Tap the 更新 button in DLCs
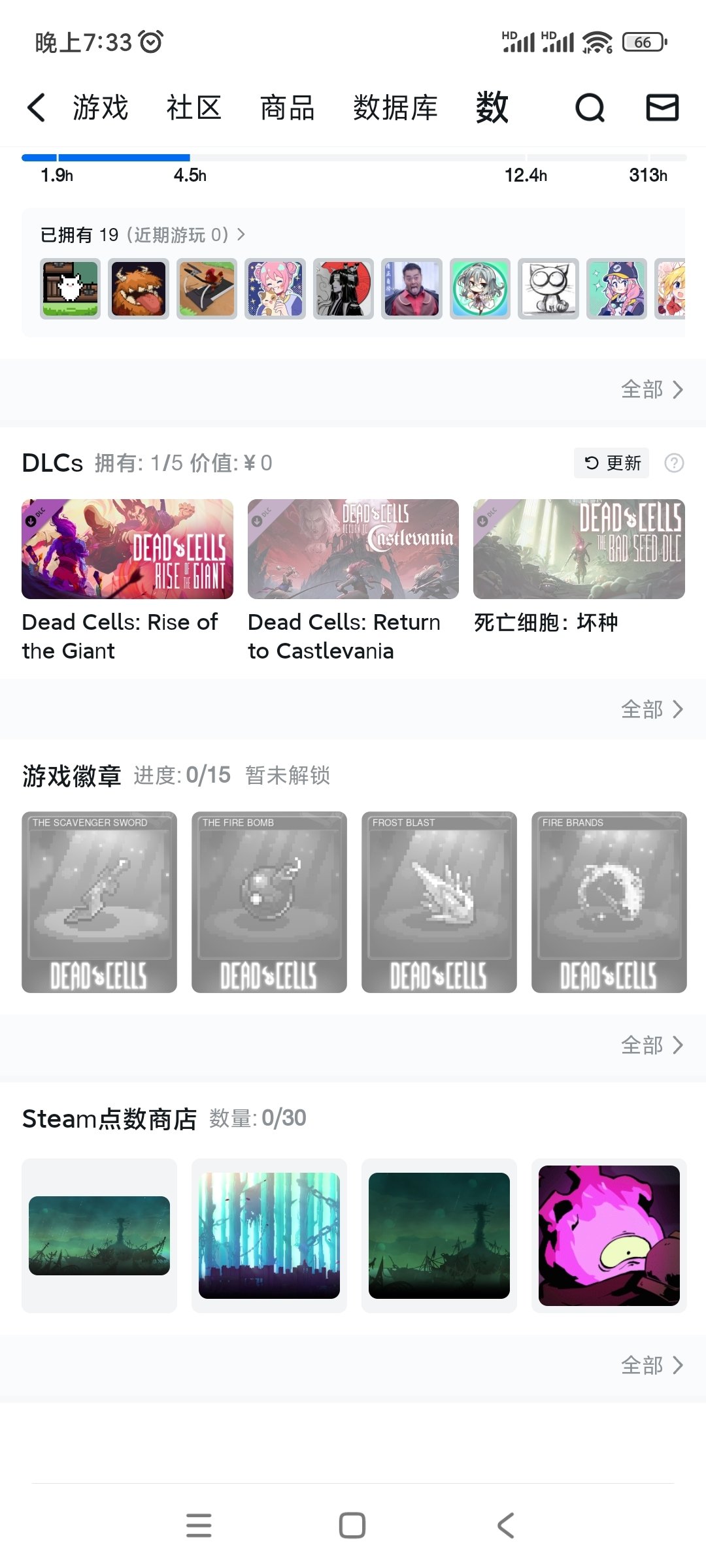This screenshot has height=1568, width=706. (611, 463)
